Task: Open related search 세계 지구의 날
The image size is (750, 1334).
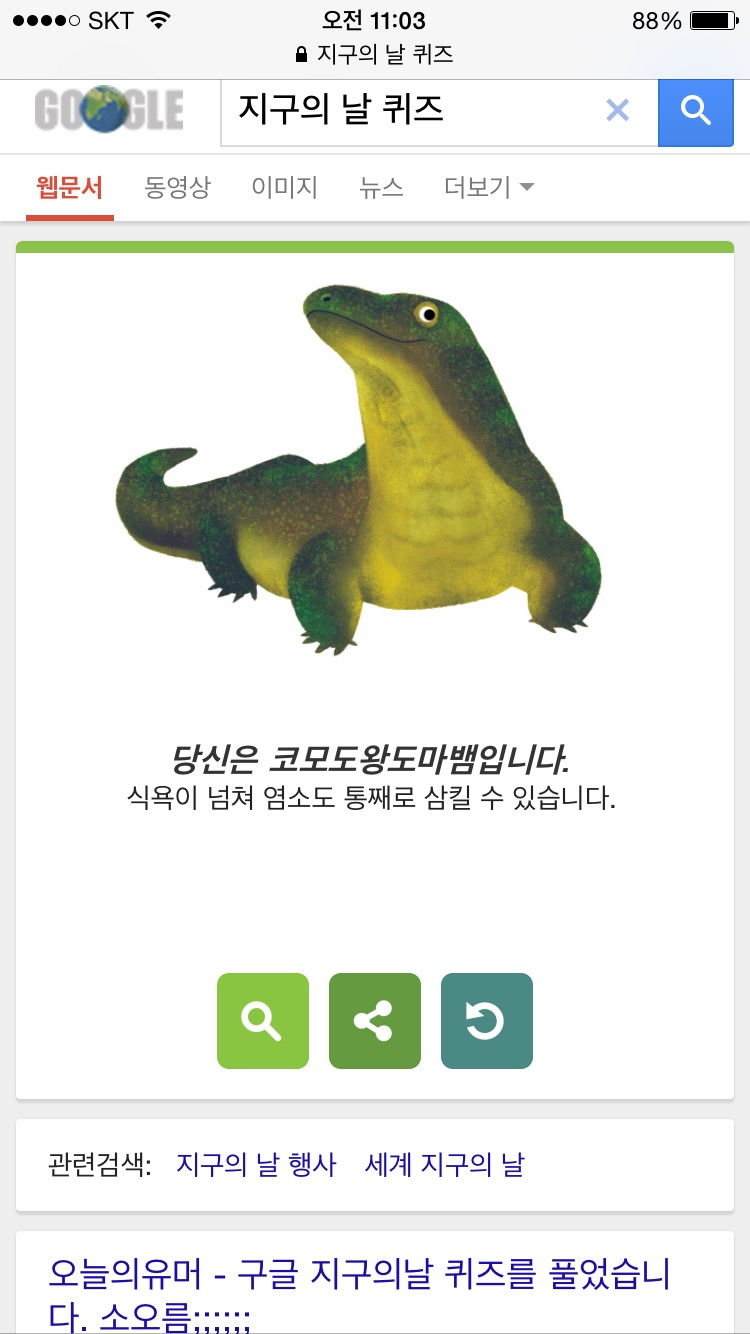Action: point(444,1165)
